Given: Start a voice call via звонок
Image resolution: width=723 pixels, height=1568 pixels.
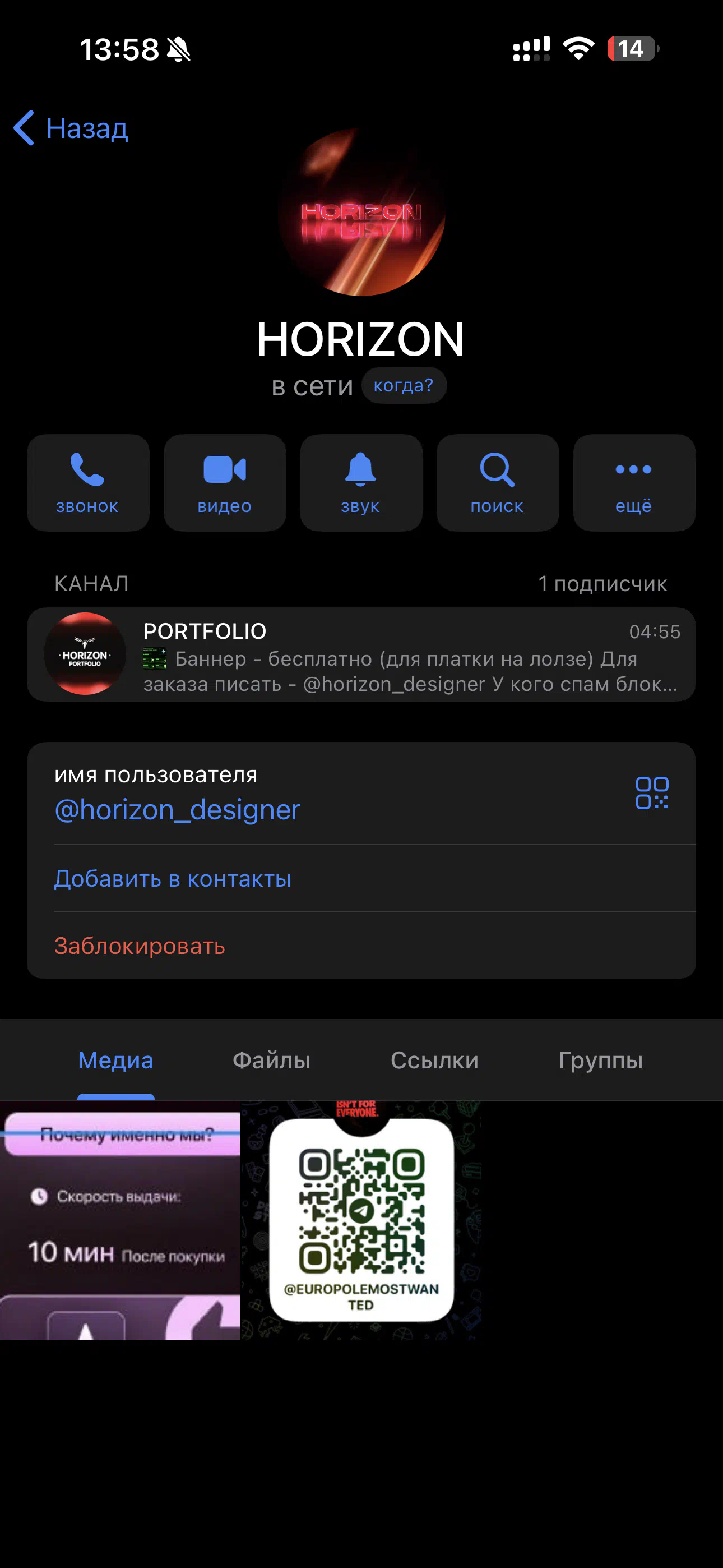Looking at the screenshot, I should tap(88, 483).
